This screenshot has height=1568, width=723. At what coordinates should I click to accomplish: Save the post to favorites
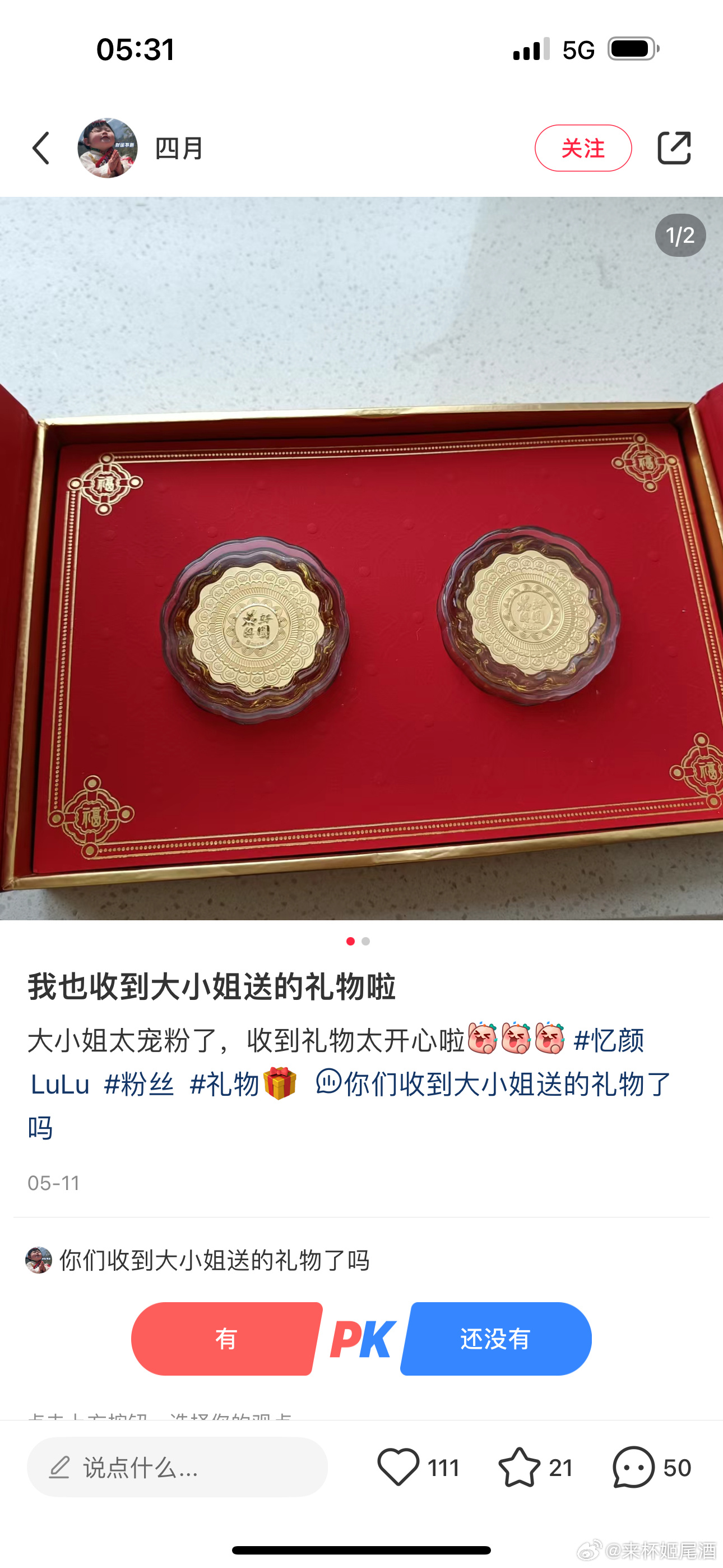[519, 1468]
